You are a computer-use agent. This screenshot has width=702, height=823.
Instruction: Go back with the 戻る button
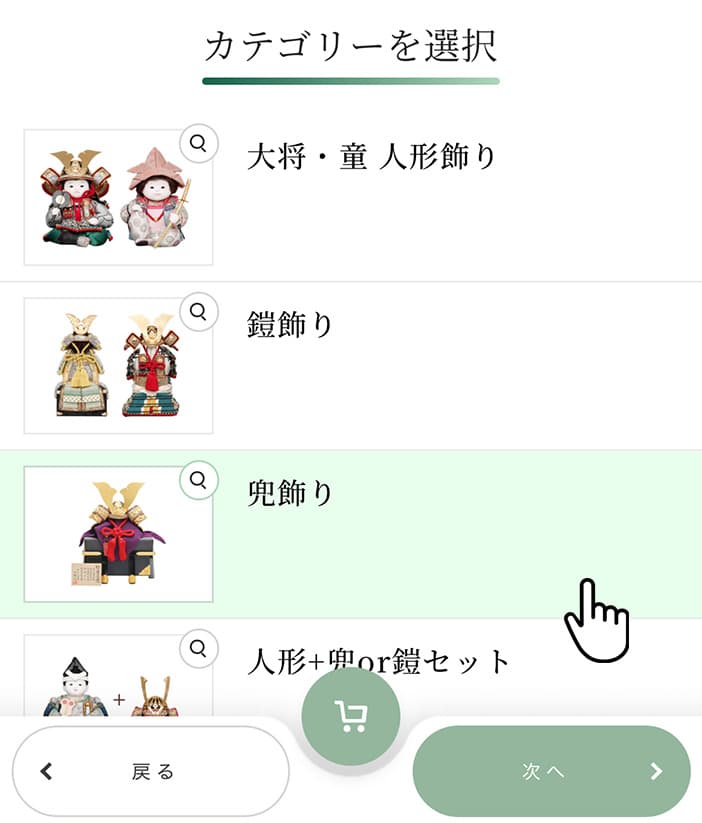pyautogui.click(x=151, y=771)
